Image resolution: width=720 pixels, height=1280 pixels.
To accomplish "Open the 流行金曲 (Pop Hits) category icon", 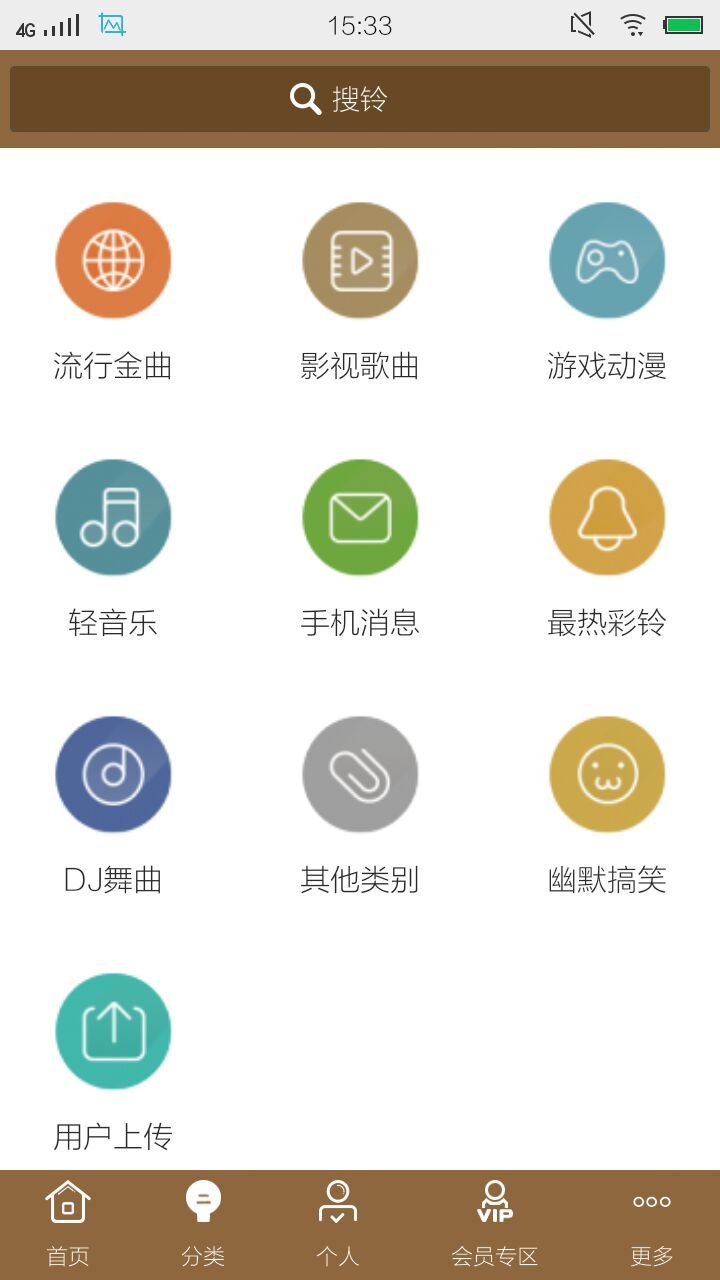I will [113, 259].
